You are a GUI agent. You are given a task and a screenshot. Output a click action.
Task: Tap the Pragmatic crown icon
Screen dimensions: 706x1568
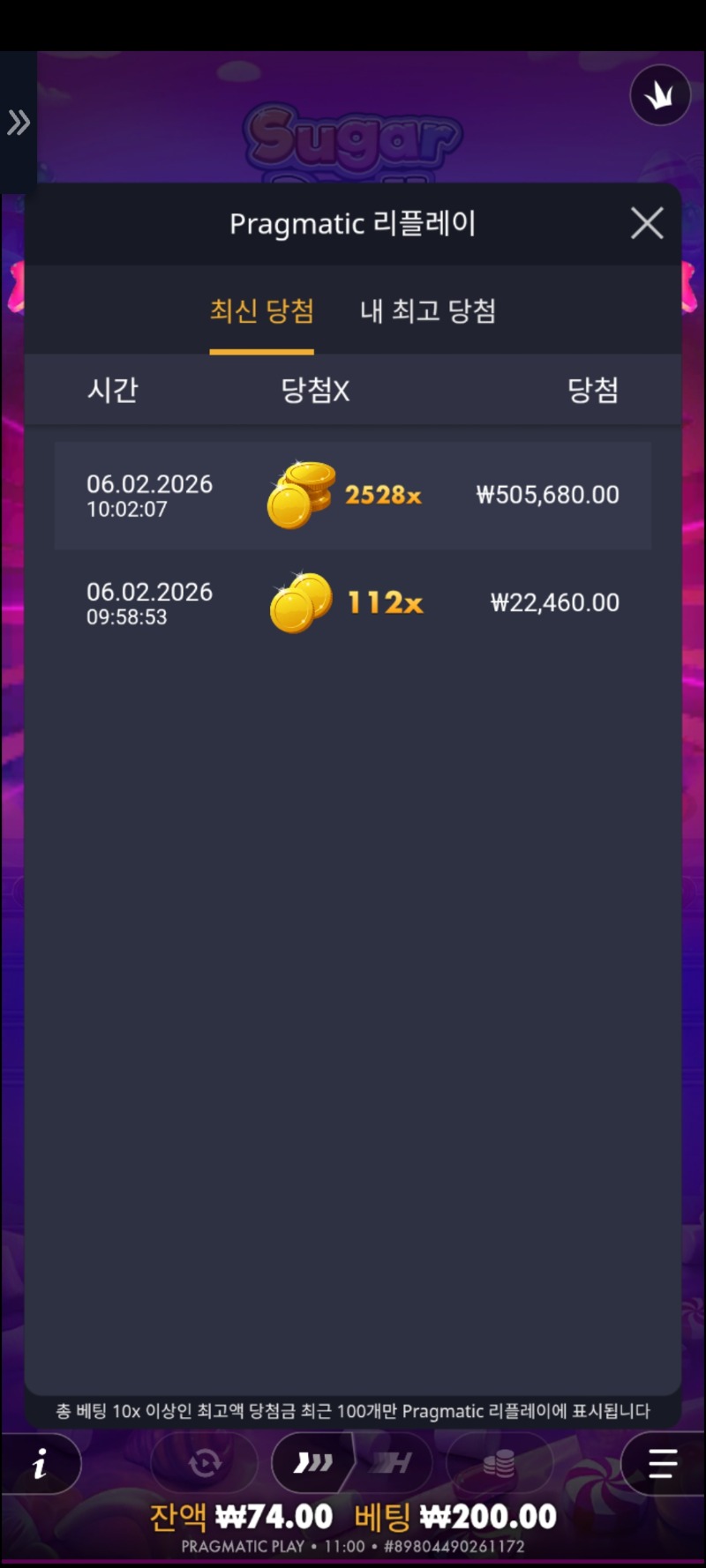point(660,95)
